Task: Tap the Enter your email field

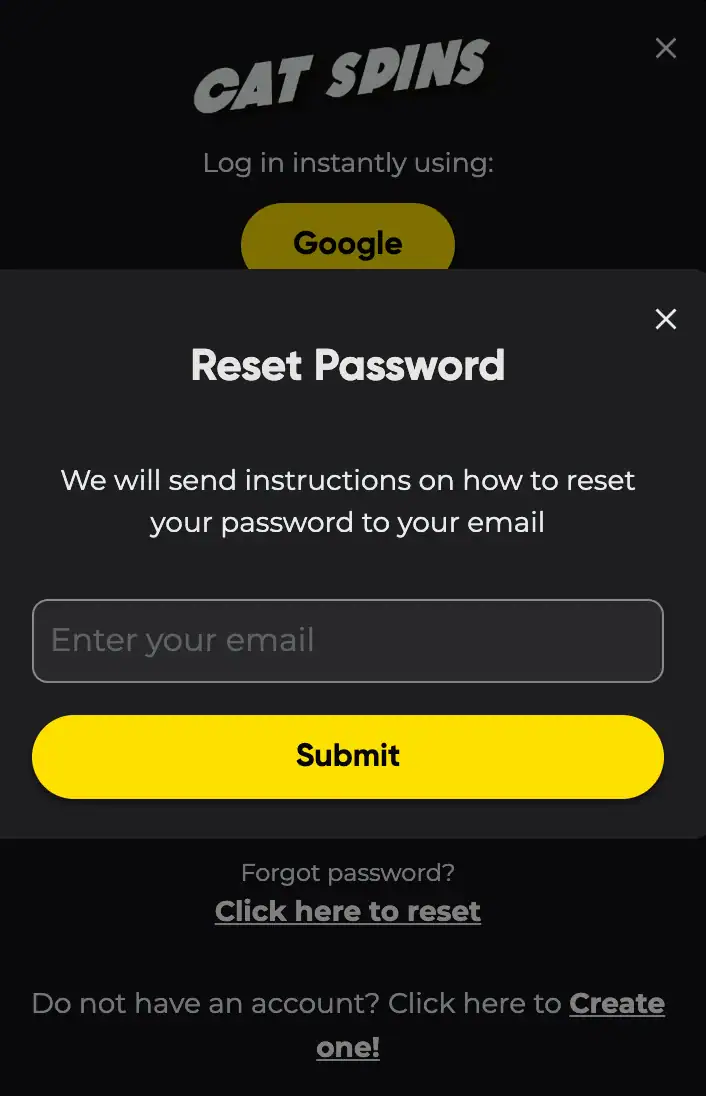Action: (x=347, y=641)
